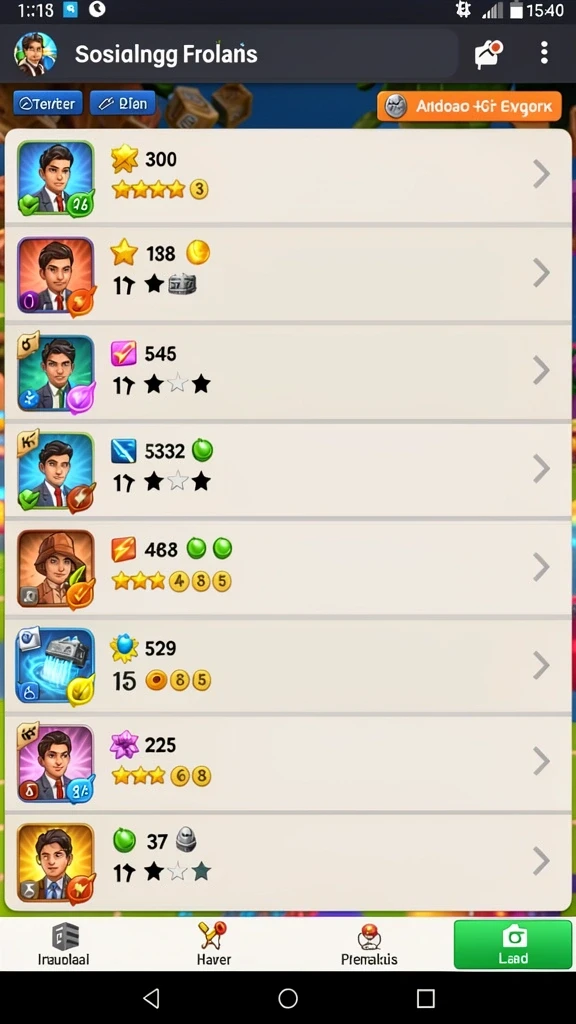Tap the green Laad button
Image resolution: width=576 pixels, height=1024 pixels.
(x=513, y=944)
